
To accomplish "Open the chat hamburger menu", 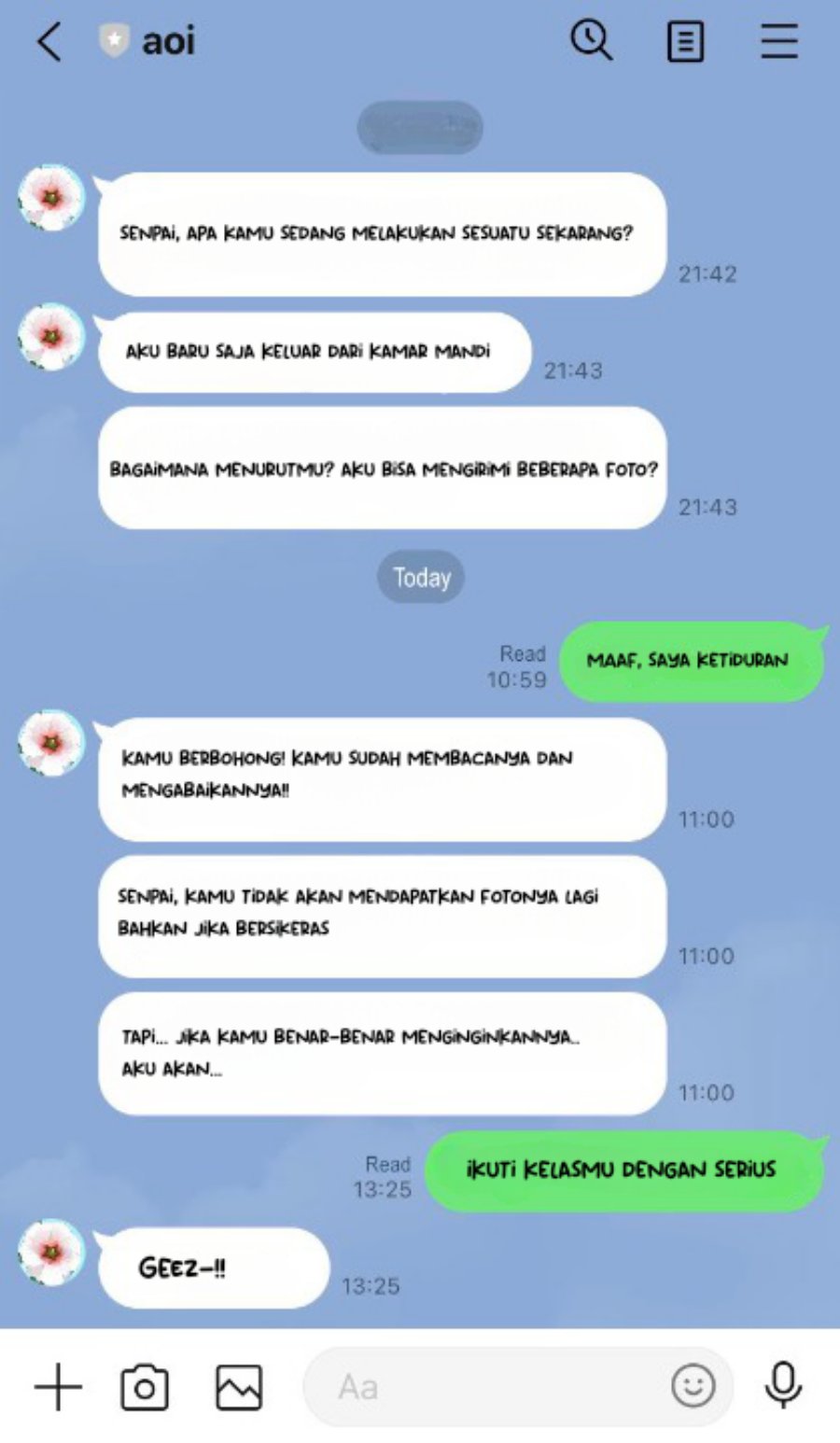I will click(778, 42).
